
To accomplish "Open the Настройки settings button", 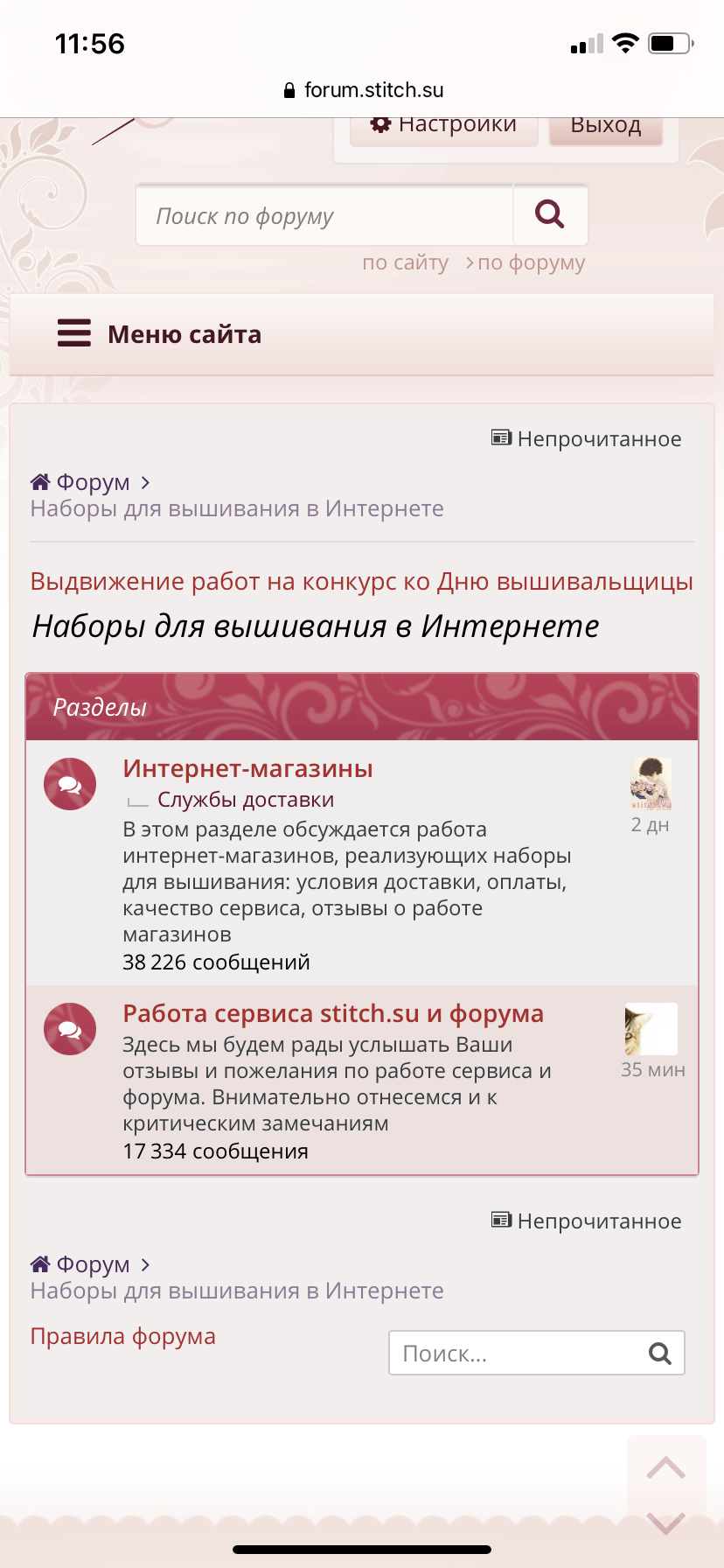I will point(444,126).
